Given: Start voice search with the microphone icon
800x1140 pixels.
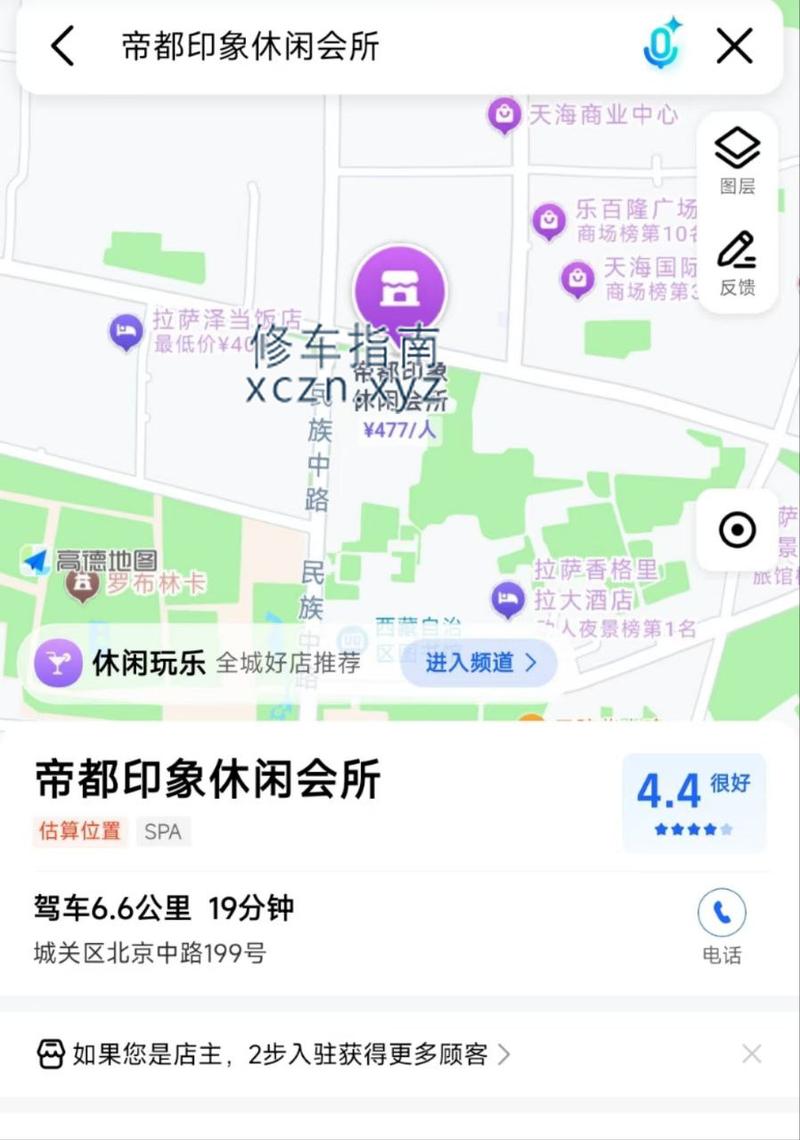Looking at the screenshot, I should [660, 45].
